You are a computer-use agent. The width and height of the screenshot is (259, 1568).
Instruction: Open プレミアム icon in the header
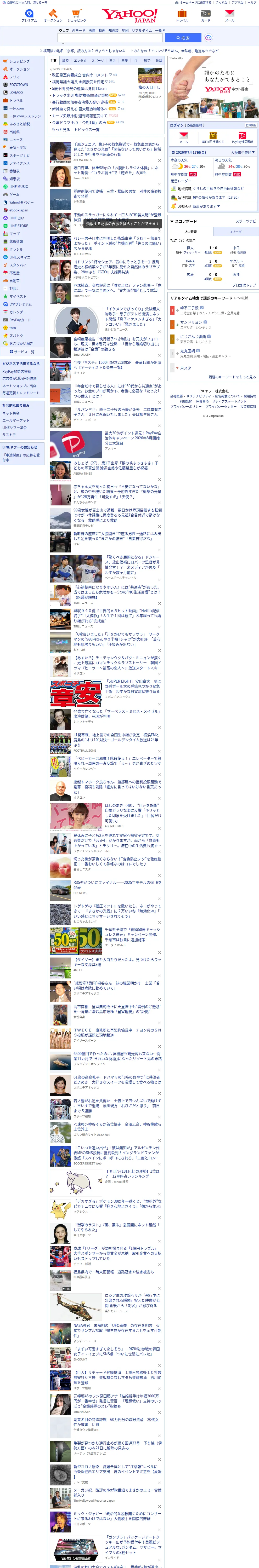point(29,15)
